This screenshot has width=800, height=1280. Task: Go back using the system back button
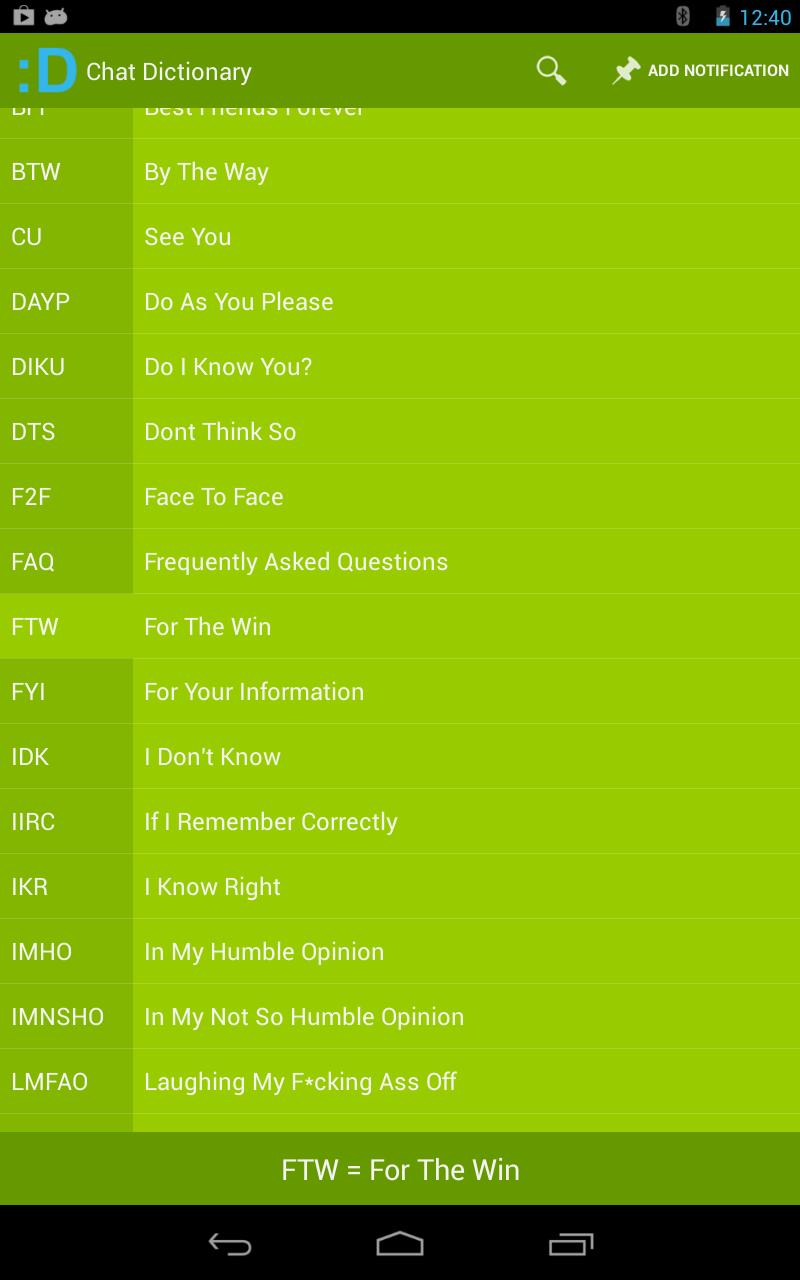pyautogui.click(x=230, y=1243)
